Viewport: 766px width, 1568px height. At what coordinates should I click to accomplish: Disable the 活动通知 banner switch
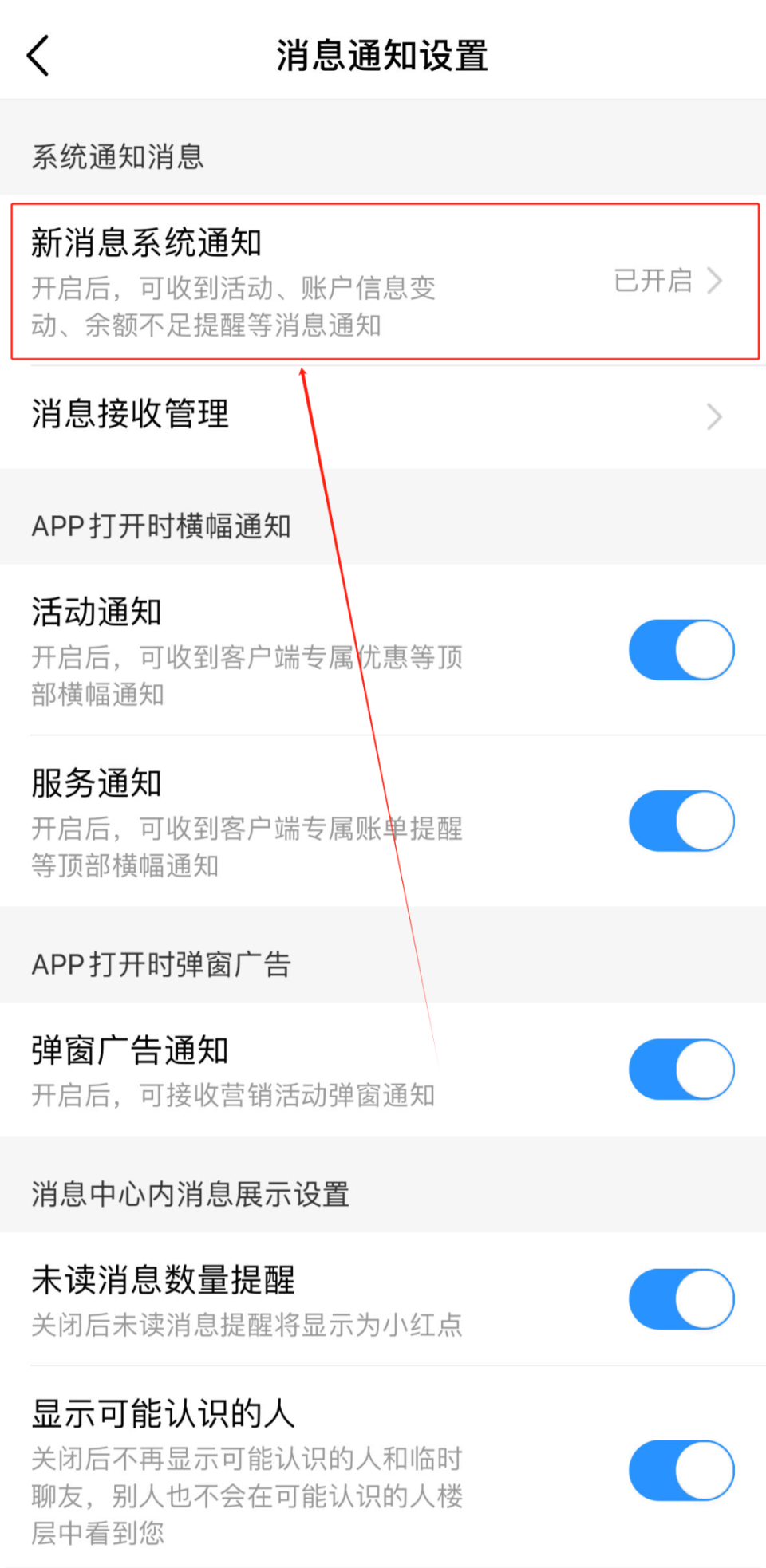681,650
